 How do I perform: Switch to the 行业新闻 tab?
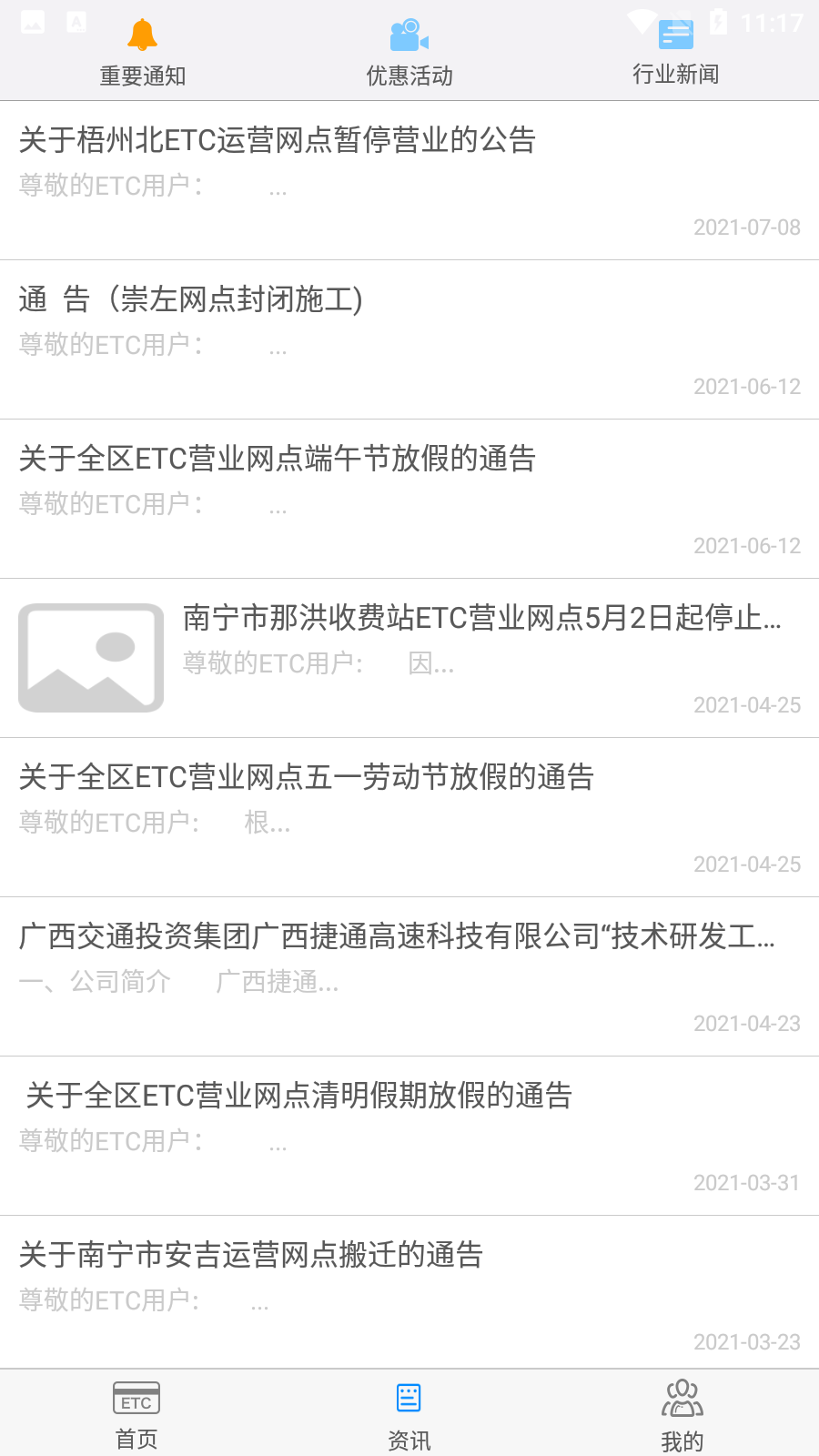(675, 76)
